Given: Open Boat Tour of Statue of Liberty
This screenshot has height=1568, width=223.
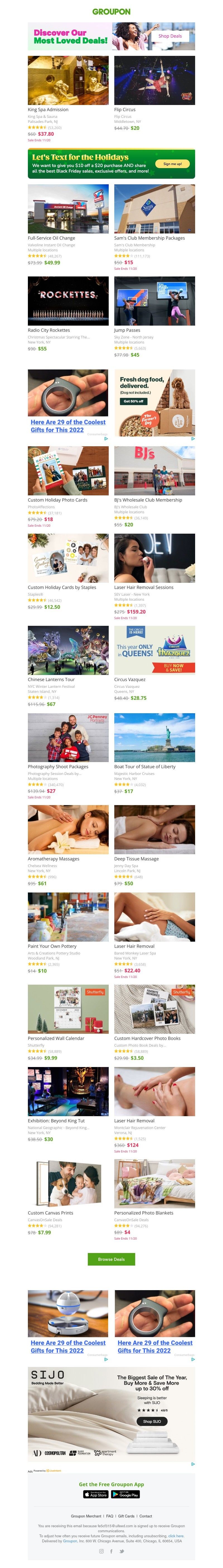Looking at the screenshot, I should (x=154, y=738).
